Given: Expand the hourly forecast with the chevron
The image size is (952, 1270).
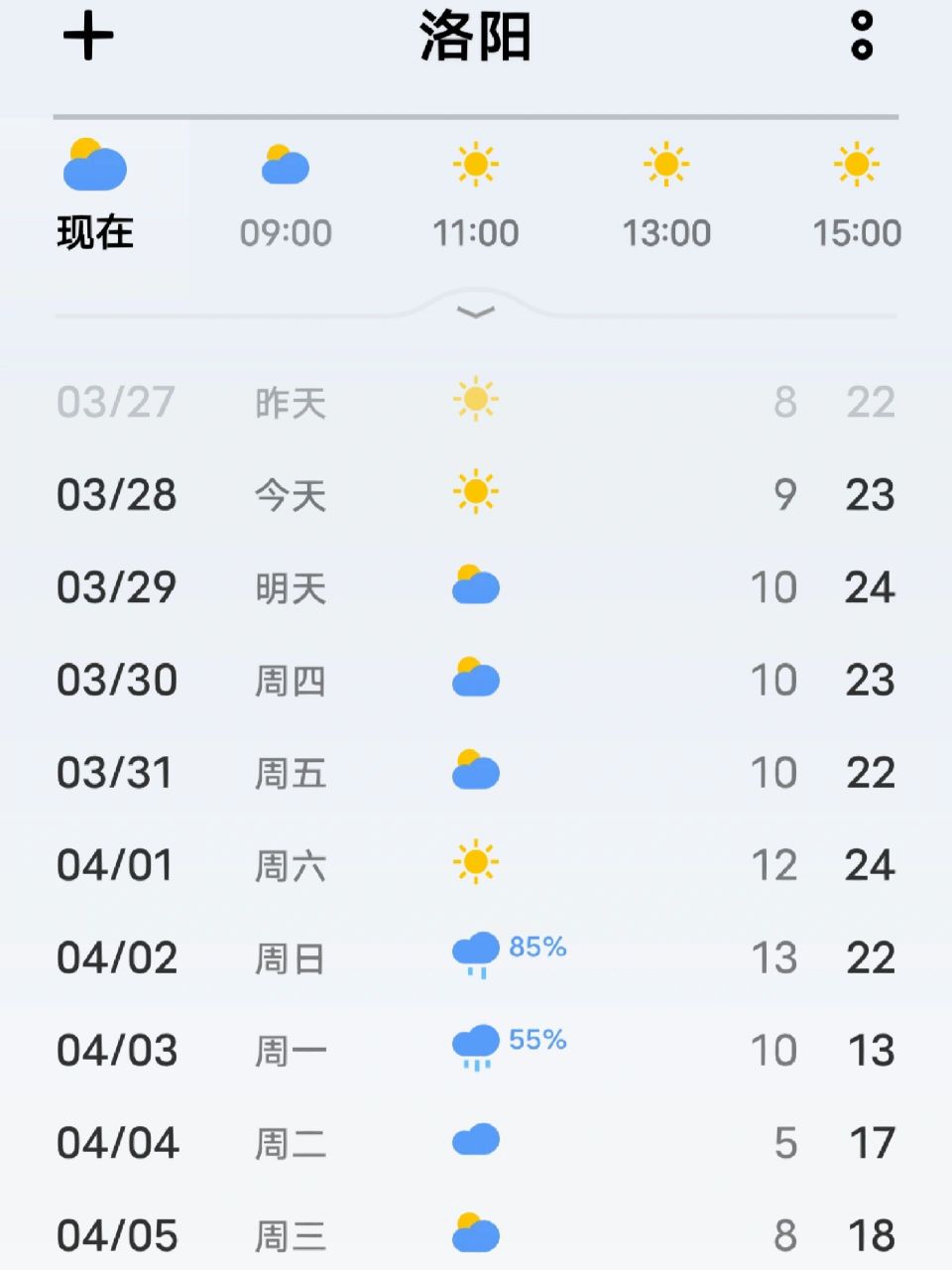Looking at the screenshot, I should pos(476,311).
